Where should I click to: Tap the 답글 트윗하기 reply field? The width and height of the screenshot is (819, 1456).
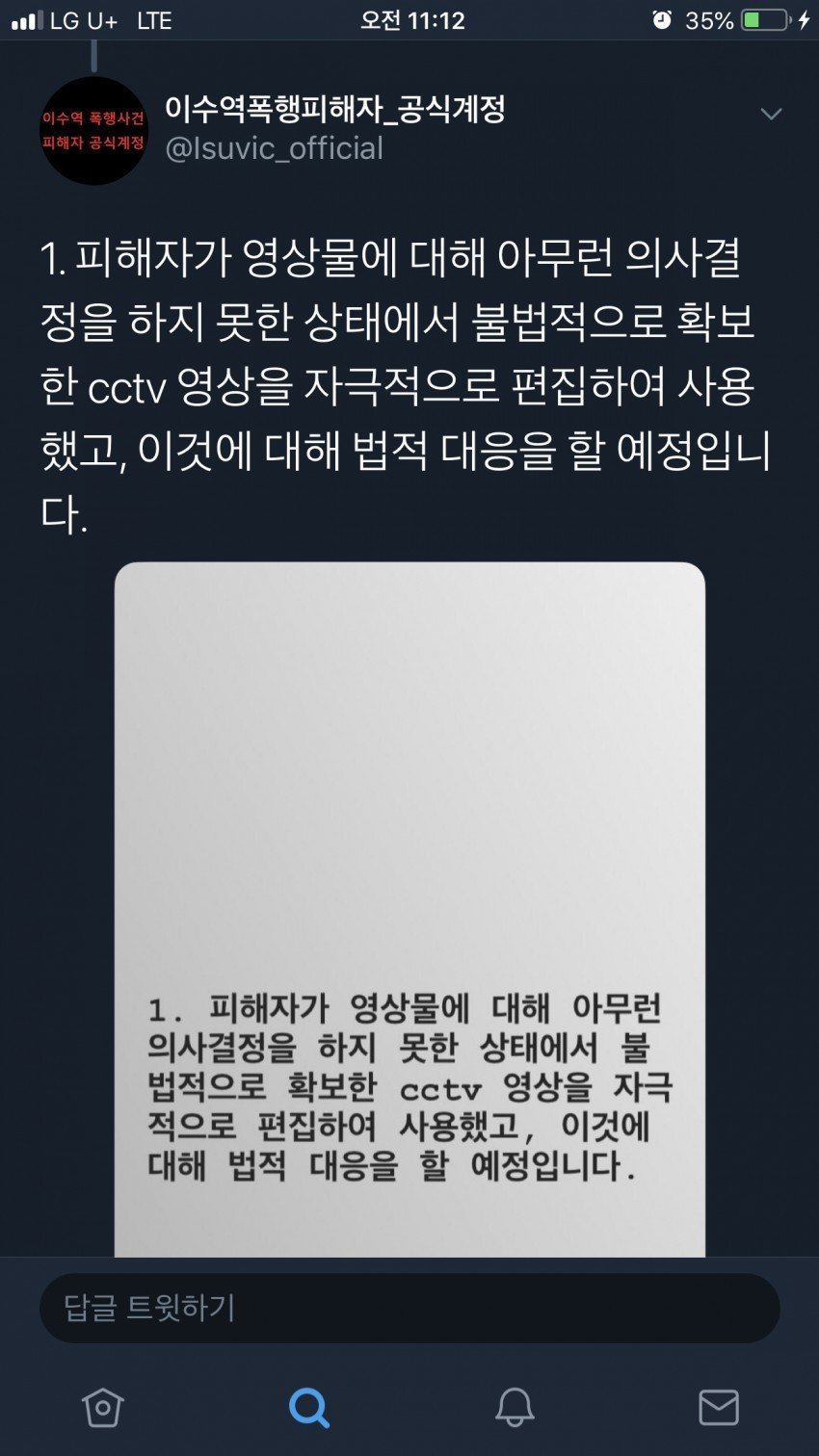(x=409, y=1308)
